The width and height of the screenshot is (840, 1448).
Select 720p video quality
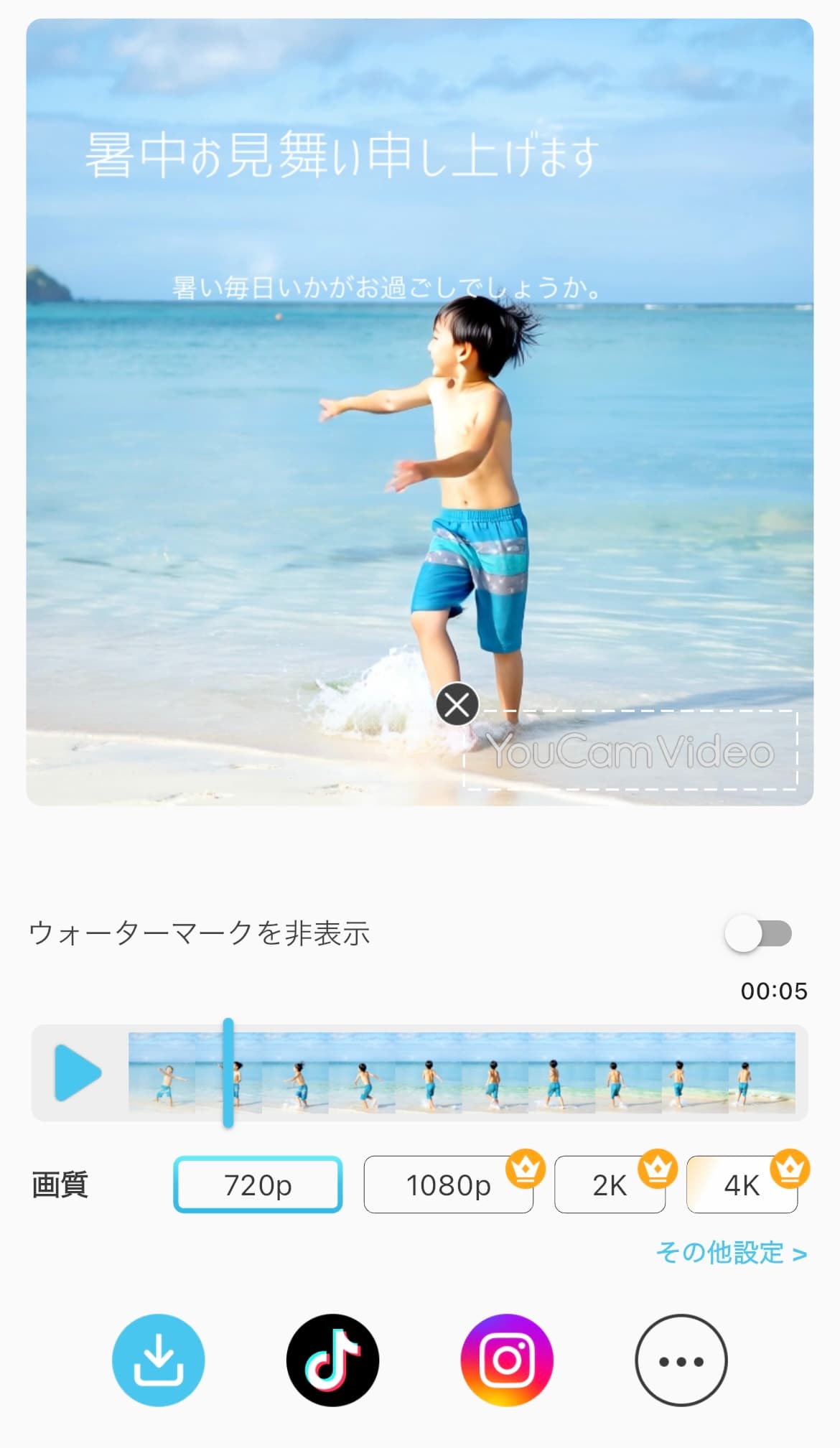pos(258,1185)
